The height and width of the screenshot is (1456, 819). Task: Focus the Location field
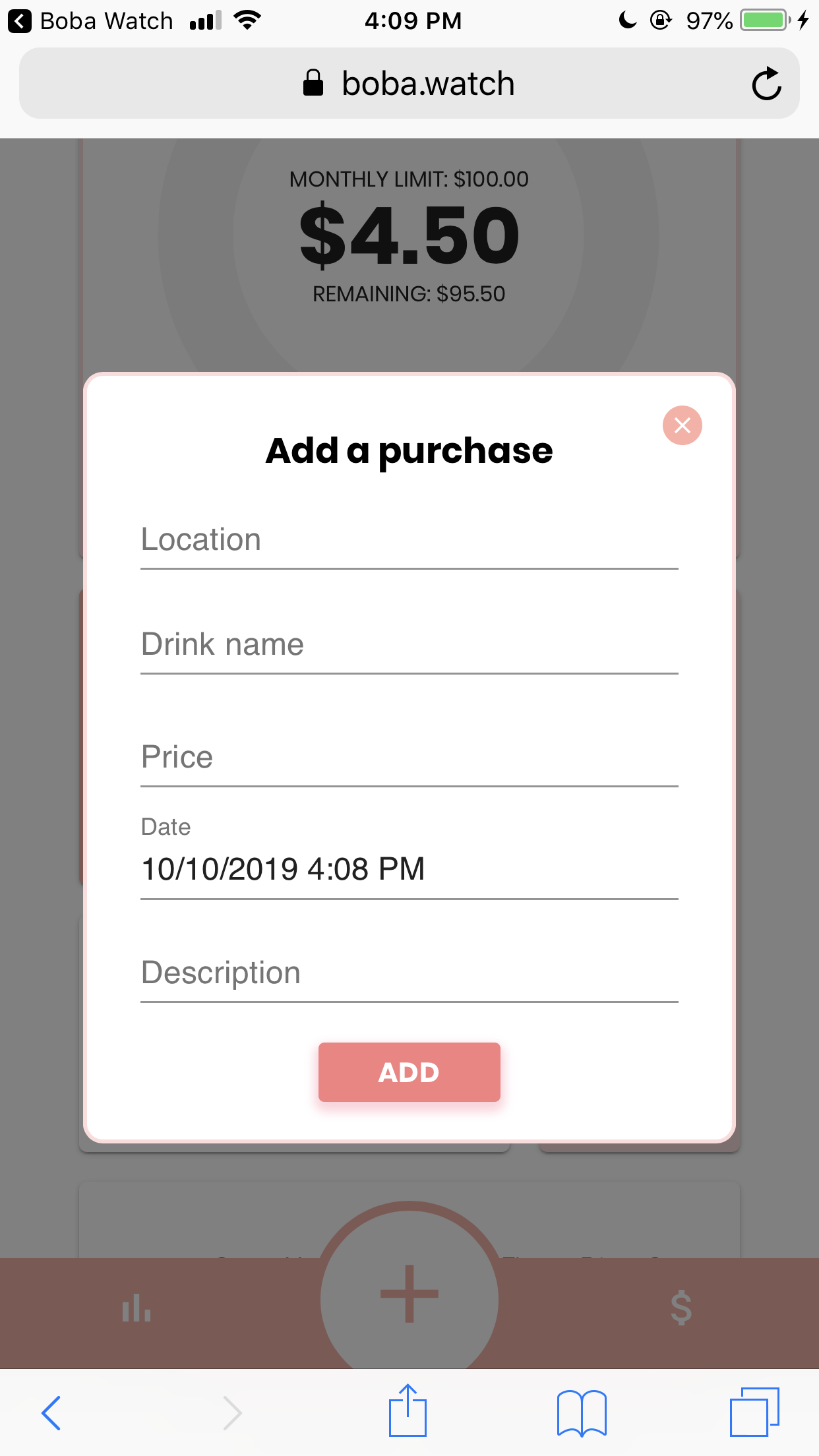pos(409,541)
